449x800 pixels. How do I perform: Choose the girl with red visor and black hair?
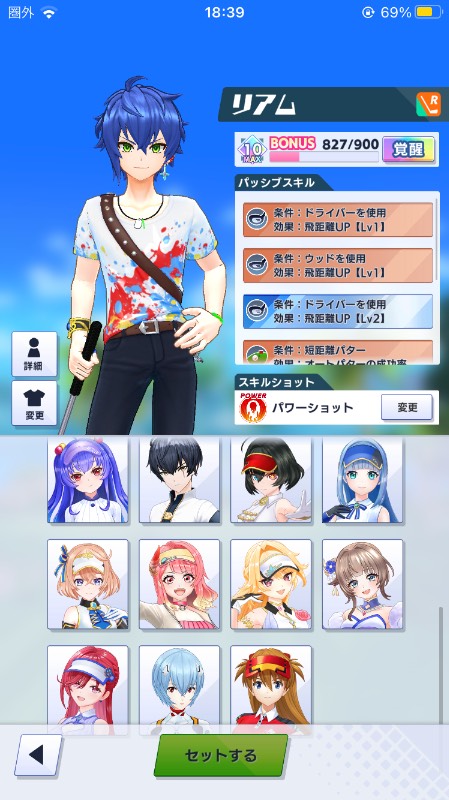pos(271,480)
